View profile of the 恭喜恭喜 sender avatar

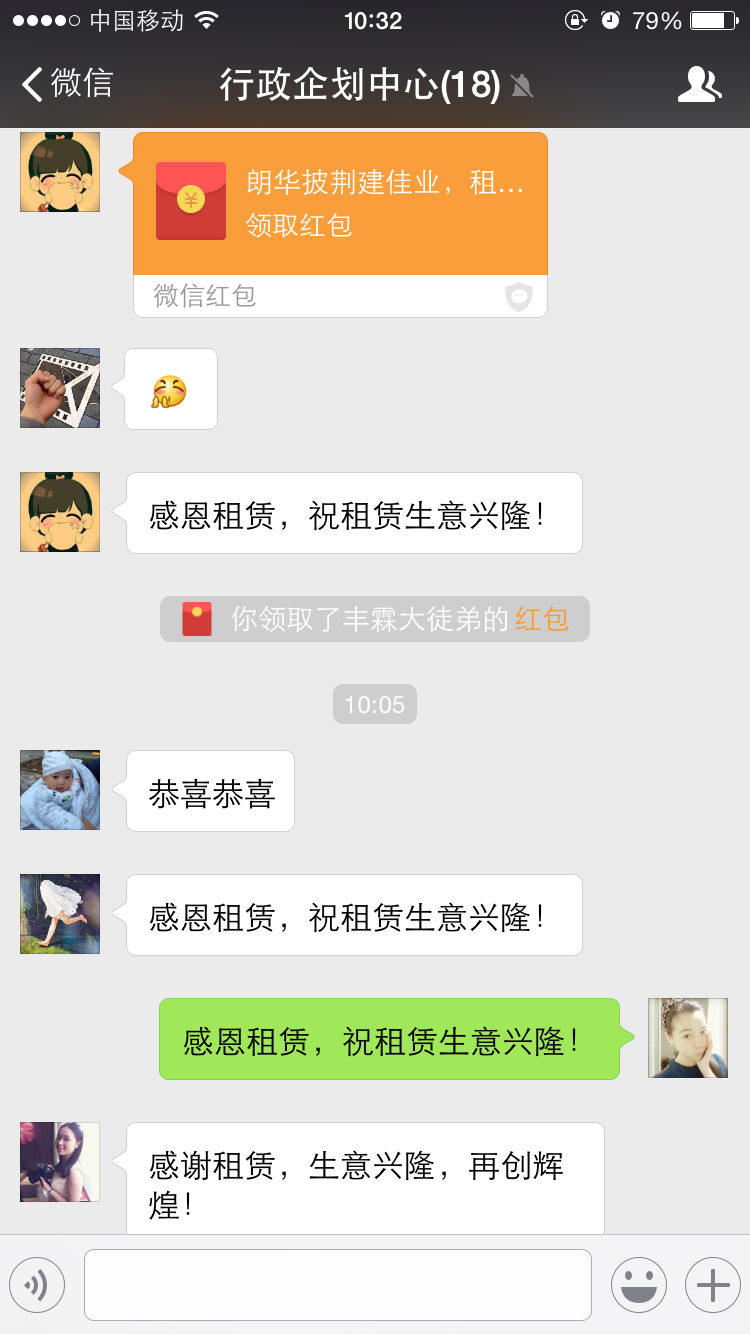[60, 790]
